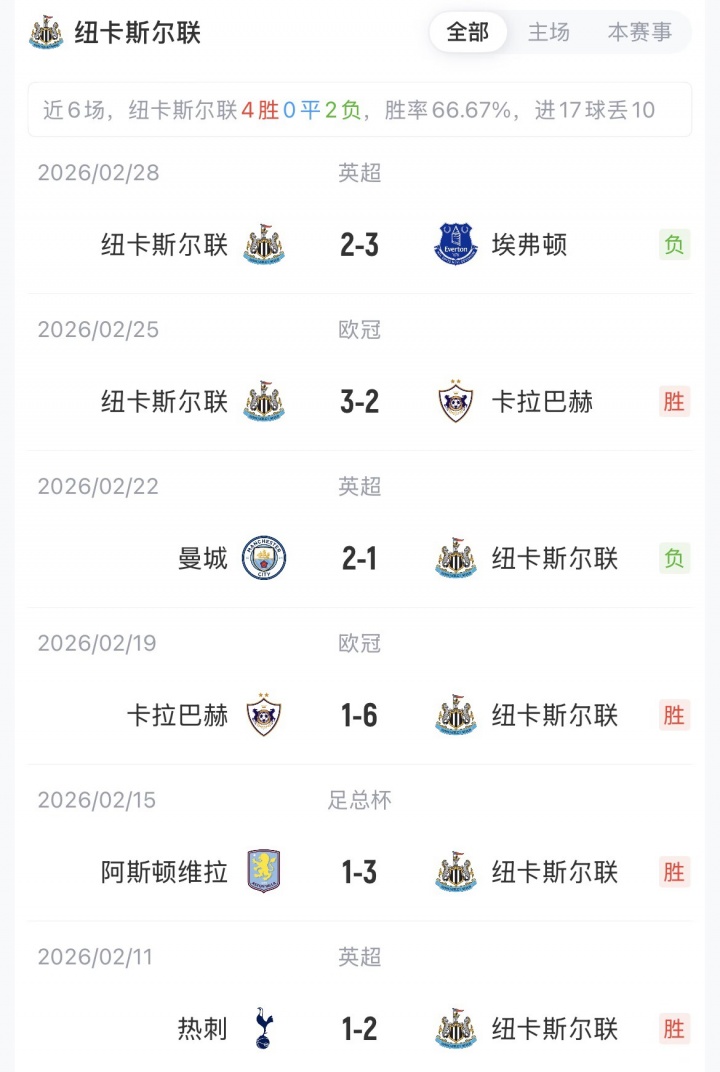The width and height of the screenshot is (720, 1072).
Task: Open the 02/19 卡拉巴赫 1-6 纽卡斯尔联 match
Action: coord(360,716)
